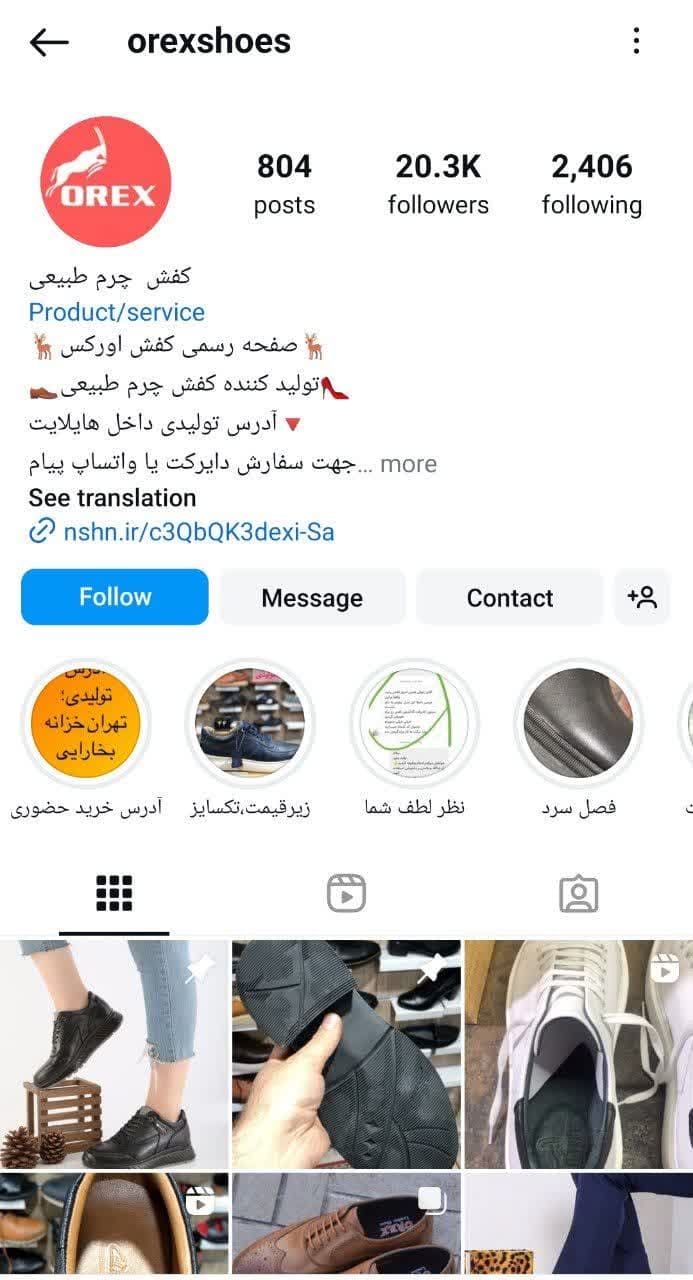
Task: Open the three-dot overflow menu
Action: click(636, 41)
